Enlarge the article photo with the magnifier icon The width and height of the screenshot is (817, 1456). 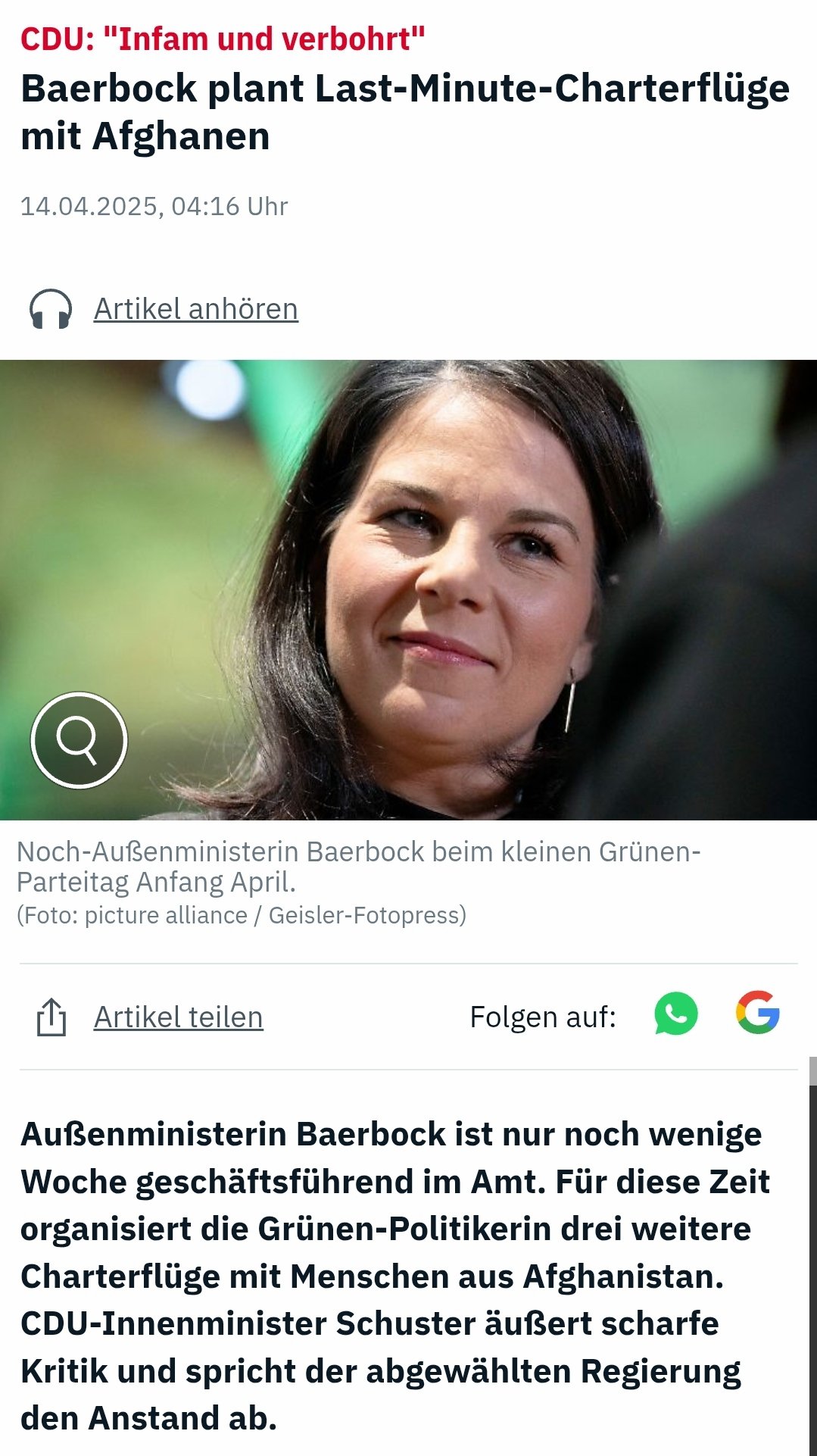coord(79,739)
